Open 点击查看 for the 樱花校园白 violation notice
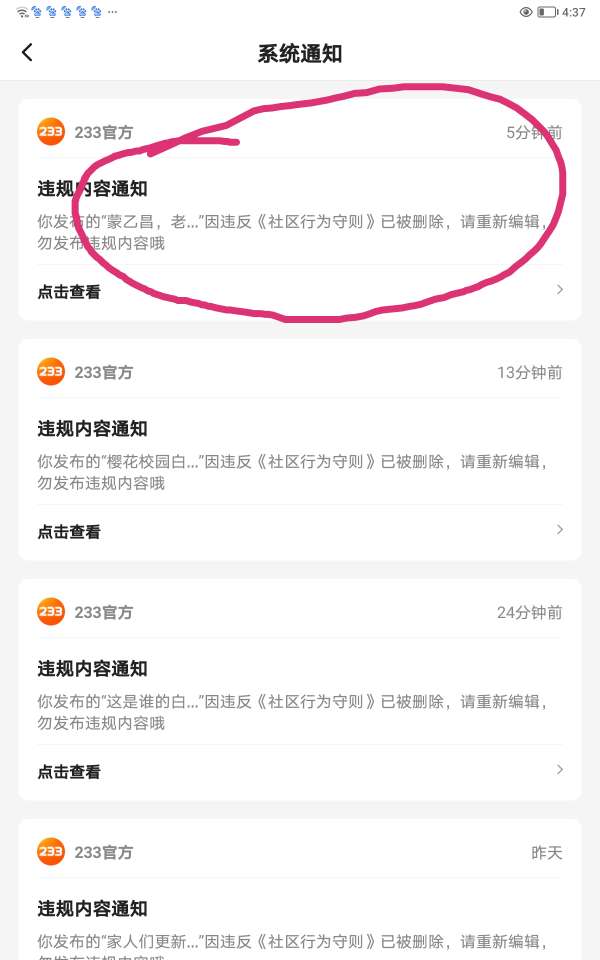600x960 pixels. (x=299, y=531)
